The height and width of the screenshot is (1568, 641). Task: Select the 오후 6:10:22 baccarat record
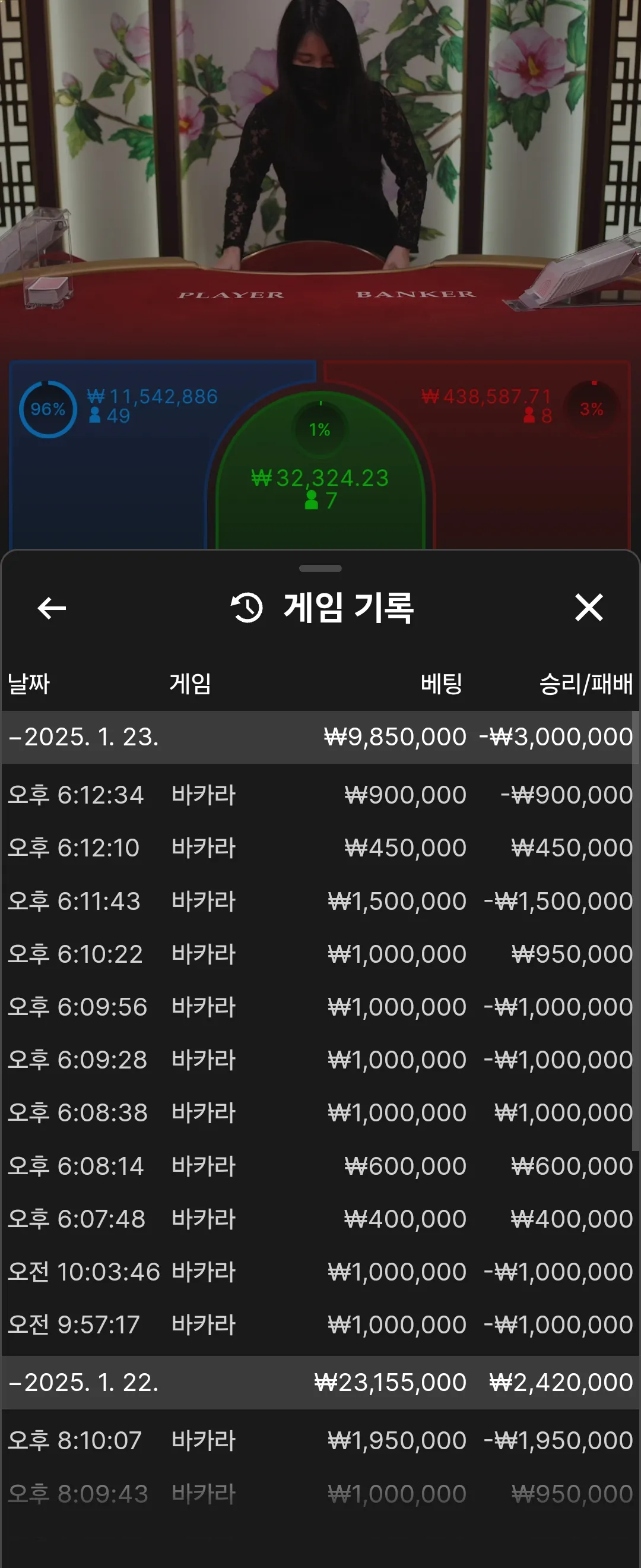pyautogui.click(x=320, y=954)
